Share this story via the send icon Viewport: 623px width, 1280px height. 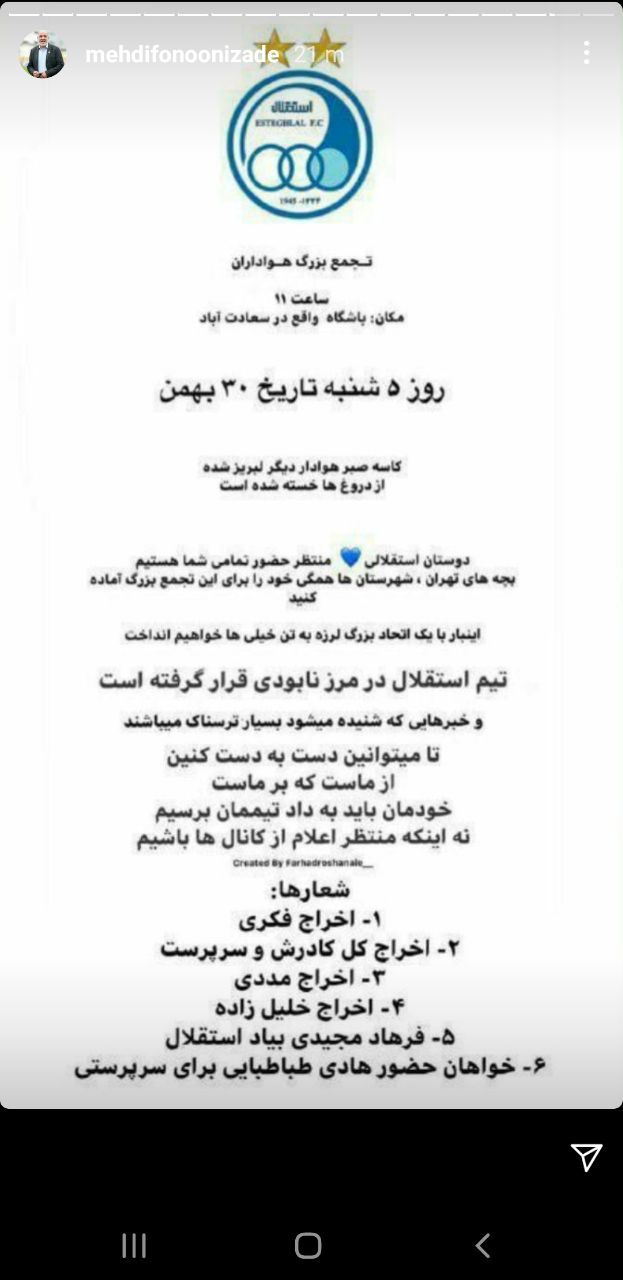coord(587,1157)
